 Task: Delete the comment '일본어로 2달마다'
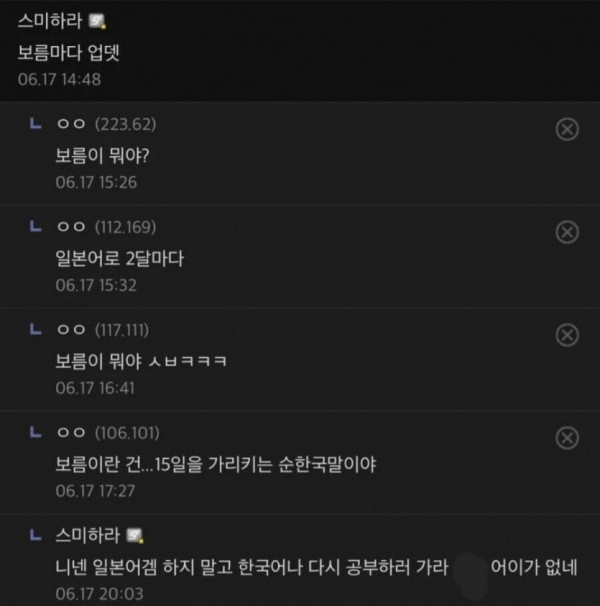[x=566, y=232]
